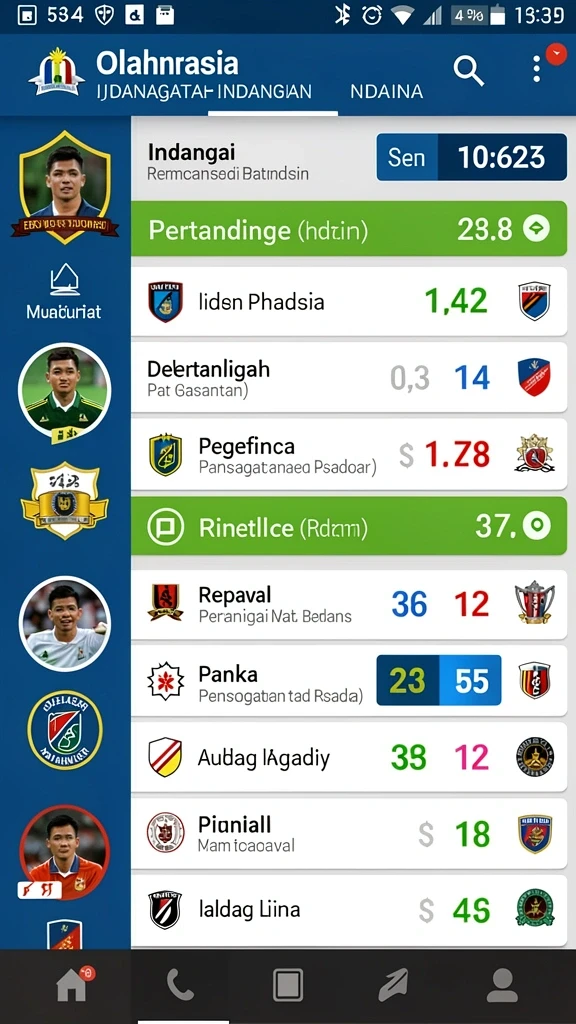Open the search magnifier in the app bar
Viewport: 576px width, 1024px height.
(469, 71)
